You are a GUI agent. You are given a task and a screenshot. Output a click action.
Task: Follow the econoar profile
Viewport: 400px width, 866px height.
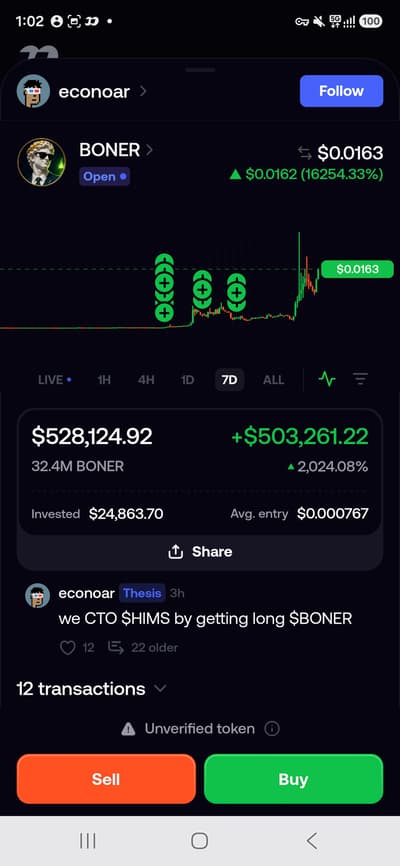click(341, 91)
